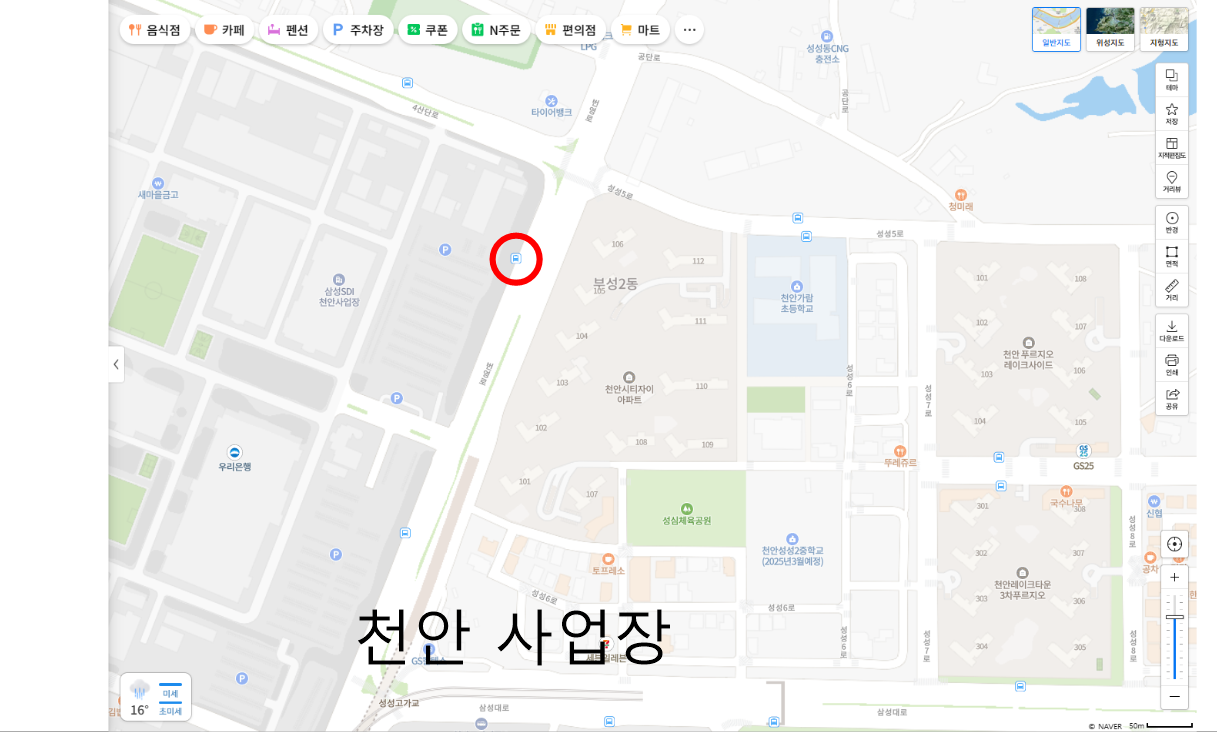Expand the side panel arrow
Viewport: 1217px width, 732px height.
pos(116,364)
